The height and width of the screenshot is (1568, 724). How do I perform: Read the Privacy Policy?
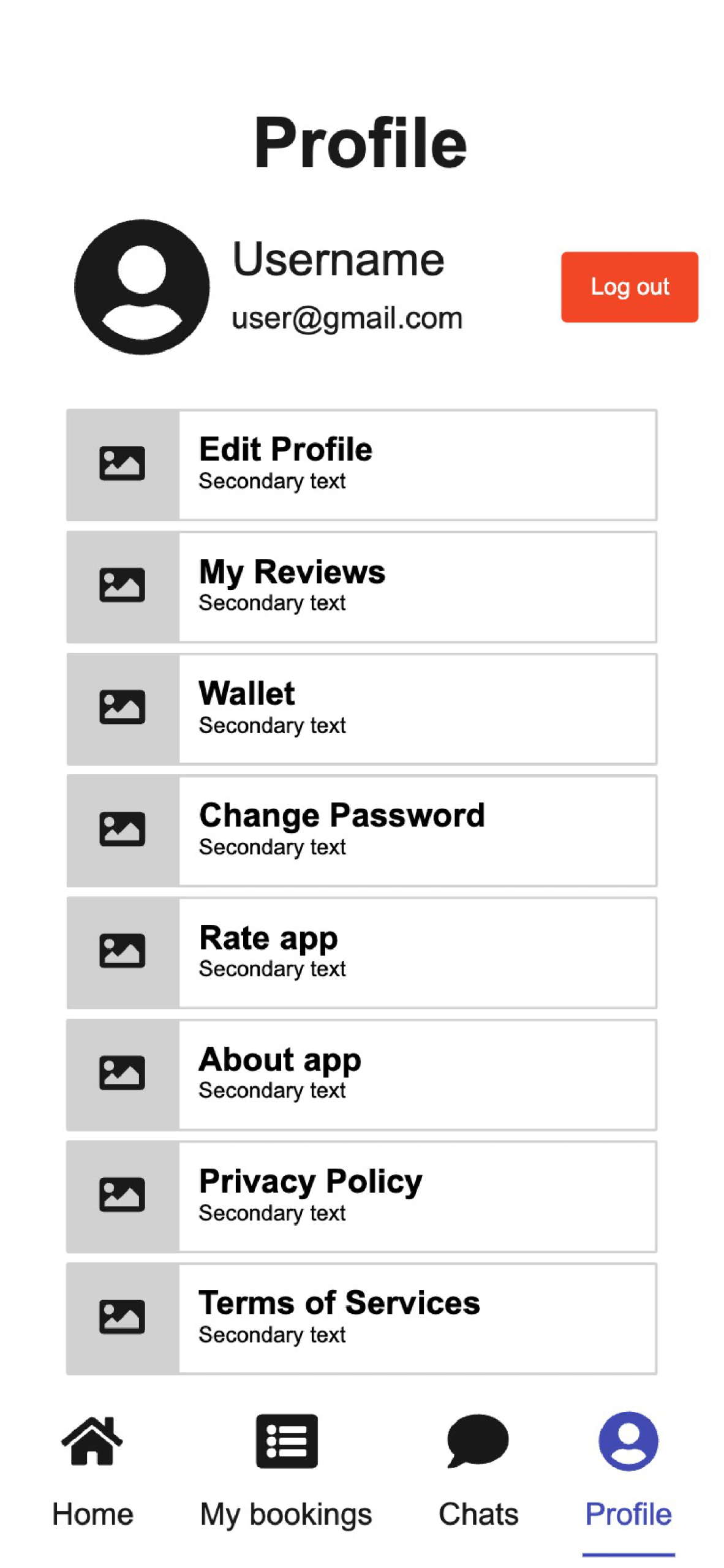(x=361, y=1196)
